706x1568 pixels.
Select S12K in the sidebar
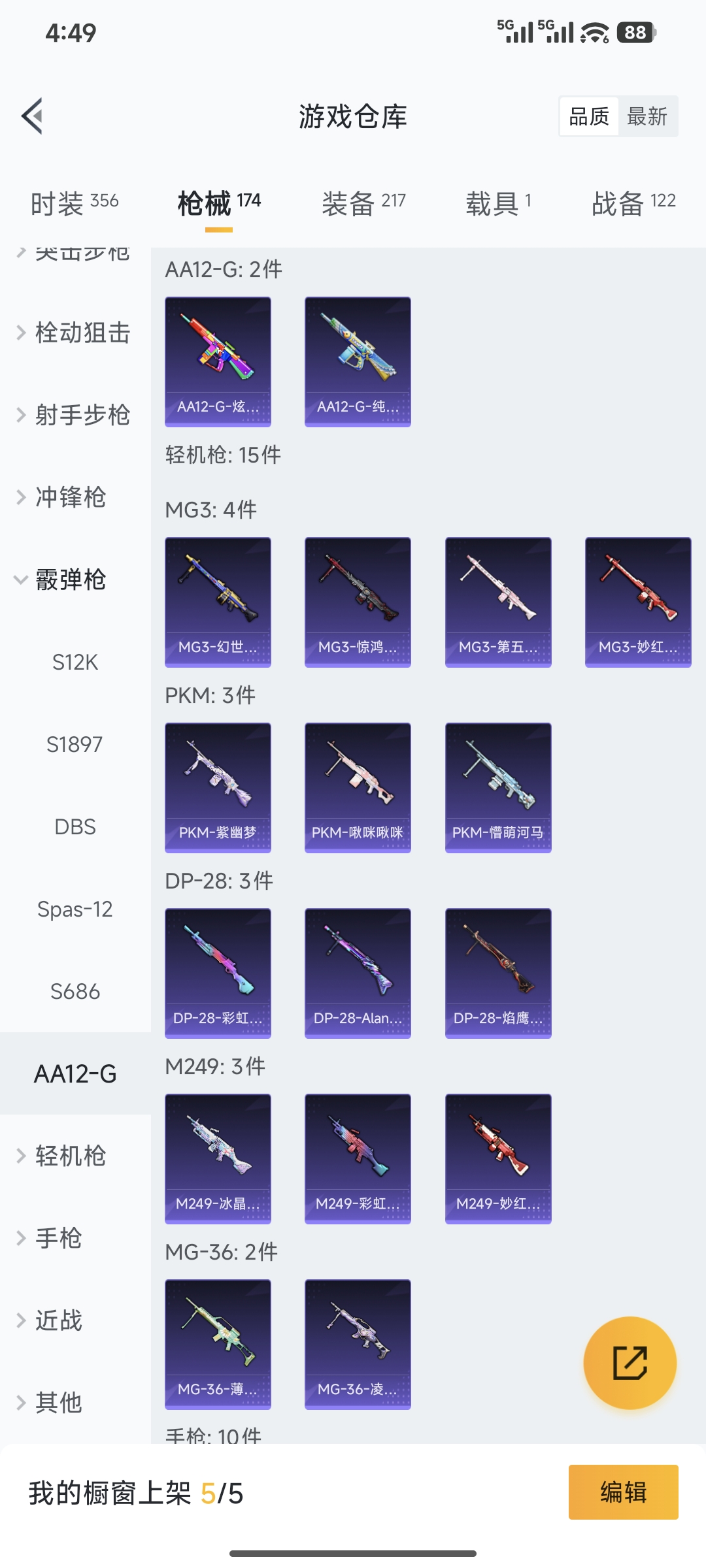click(x=75, y=662)
